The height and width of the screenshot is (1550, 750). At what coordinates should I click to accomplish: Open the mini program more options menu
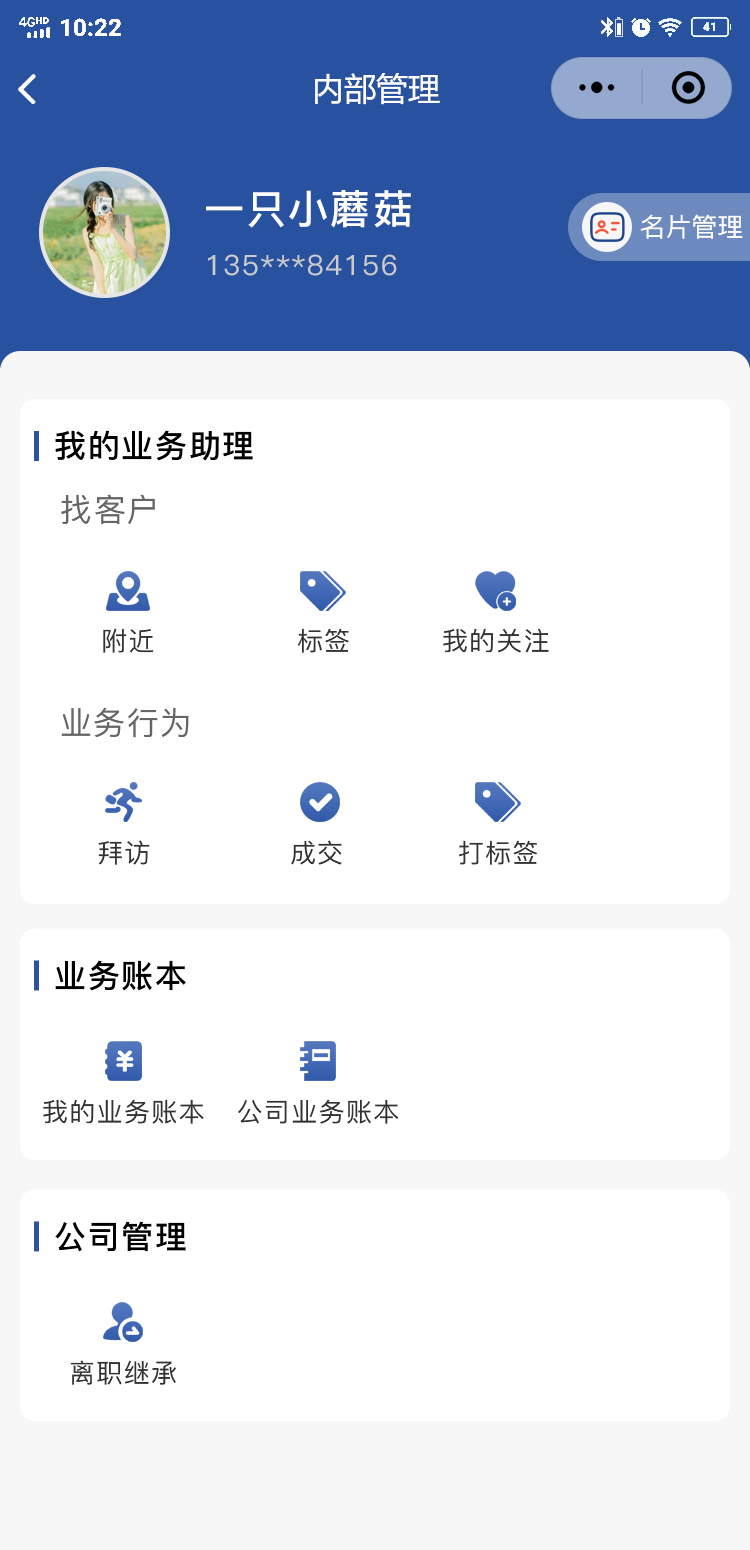coord(597,88)
